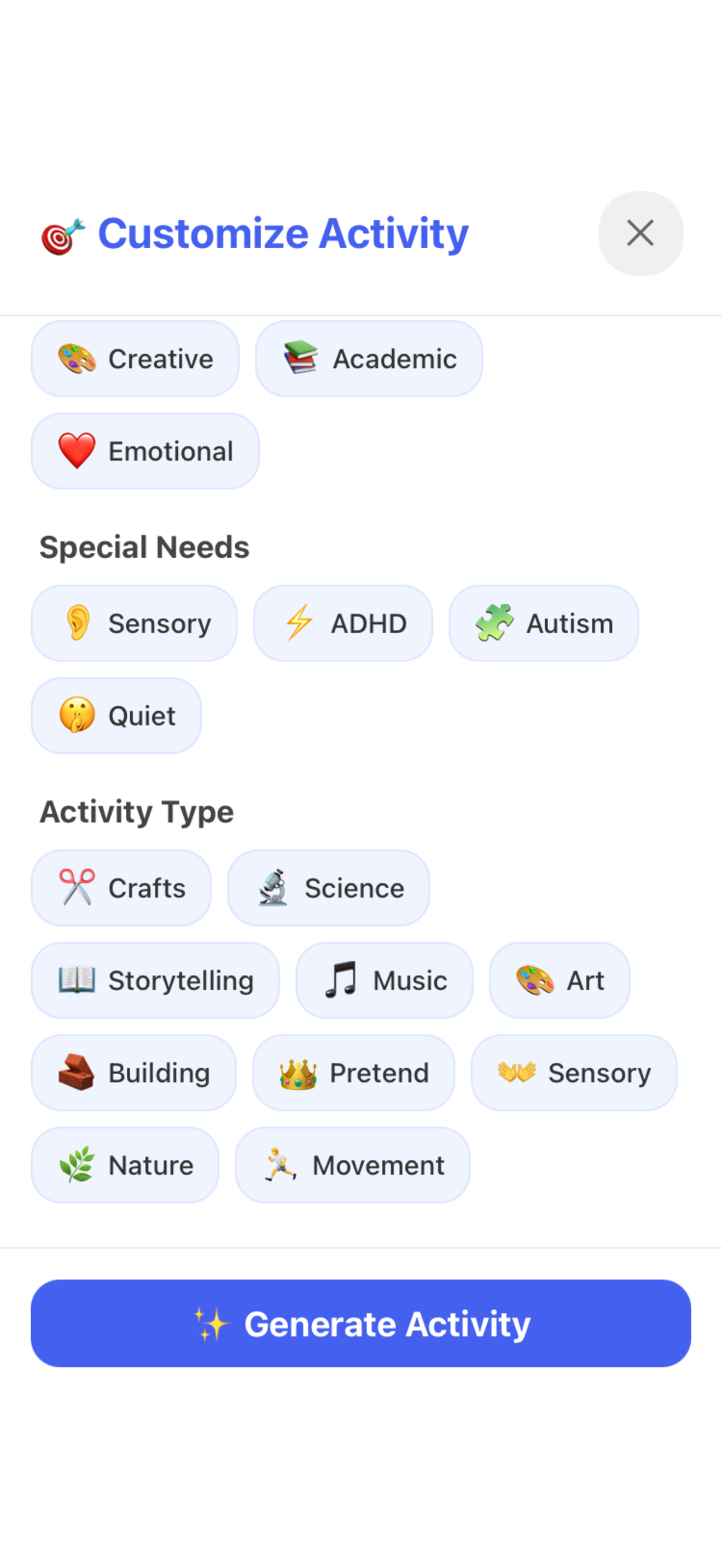This screenshot has height=1568, width=722.
Task: Select ADHD under Special Needs
Action: (343, 623)
